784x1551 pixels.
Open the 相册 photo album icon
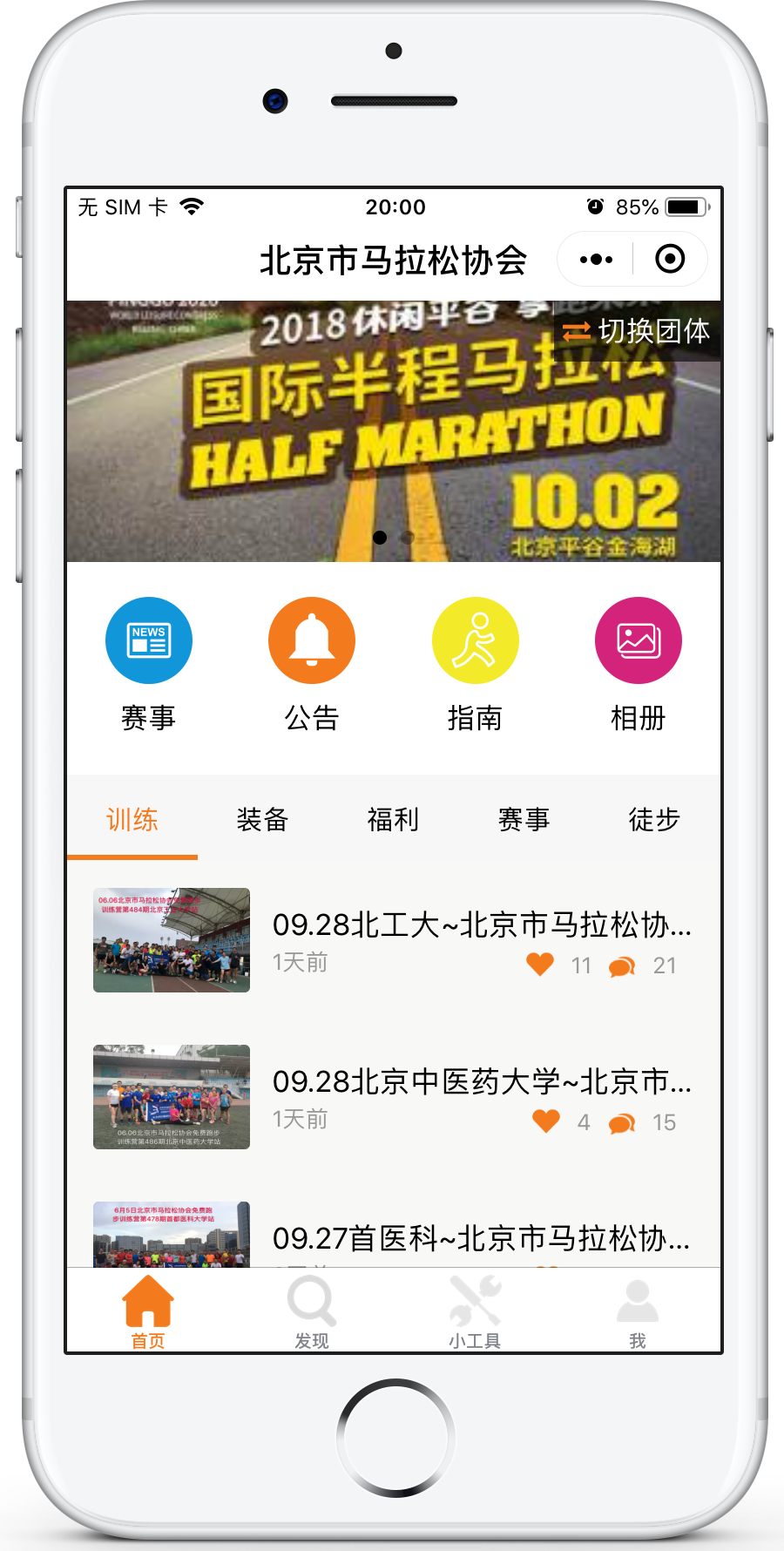638,640
